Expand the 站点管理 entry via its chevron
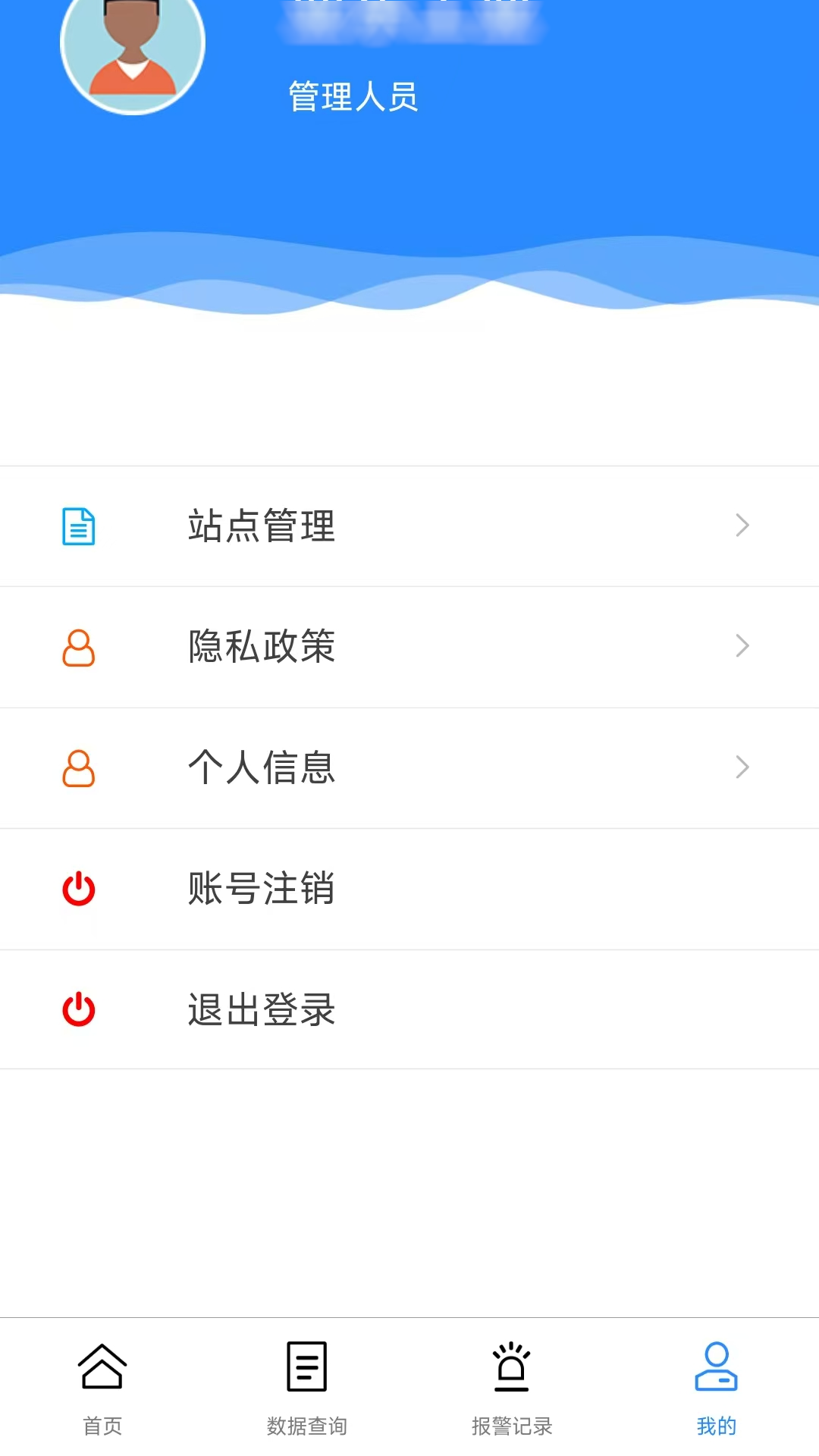The height and width of the screenshot is (1456, 819). (x=742, y=524)
